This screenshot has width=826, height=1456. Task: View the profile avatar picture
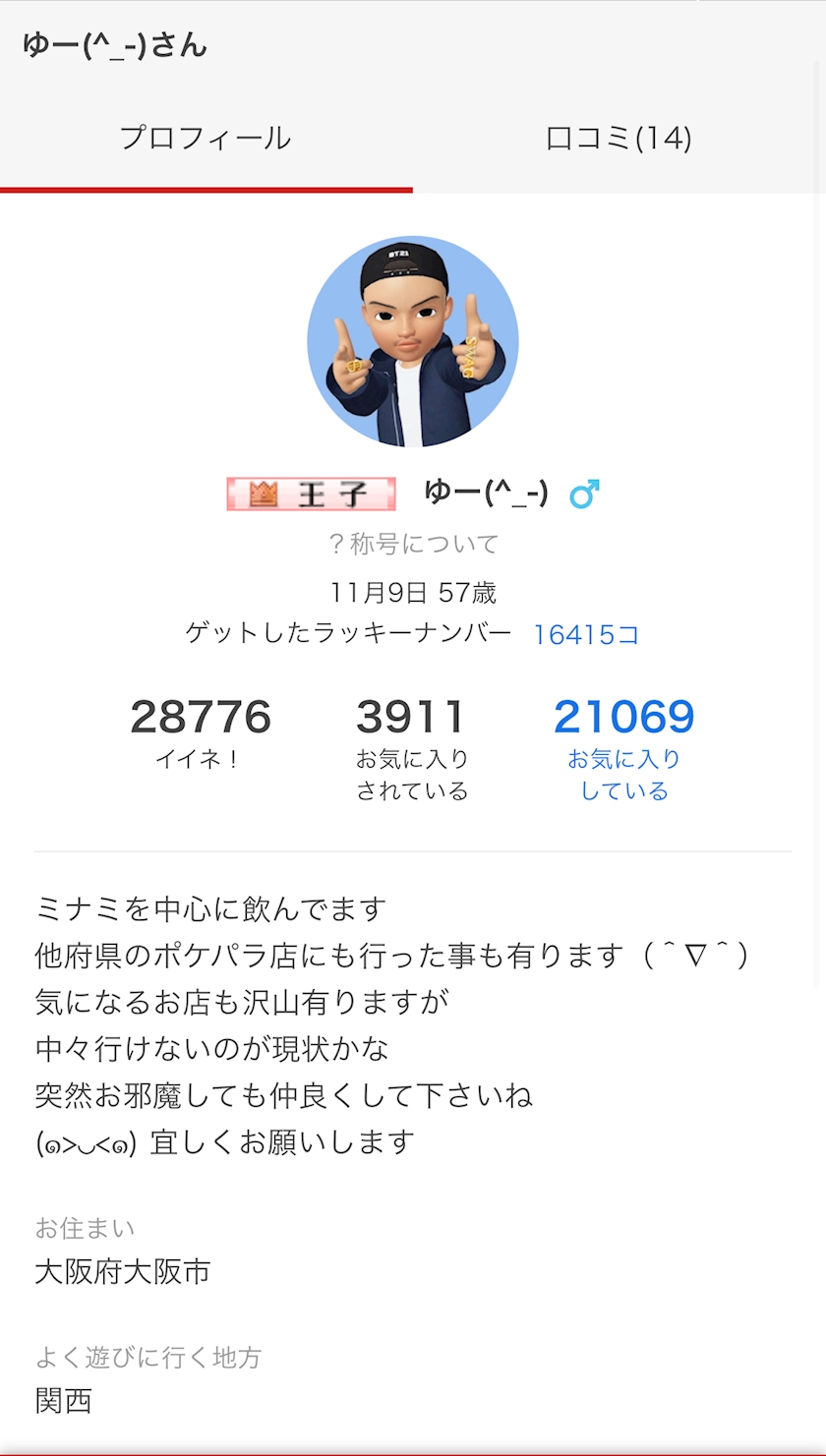[413, 341]
